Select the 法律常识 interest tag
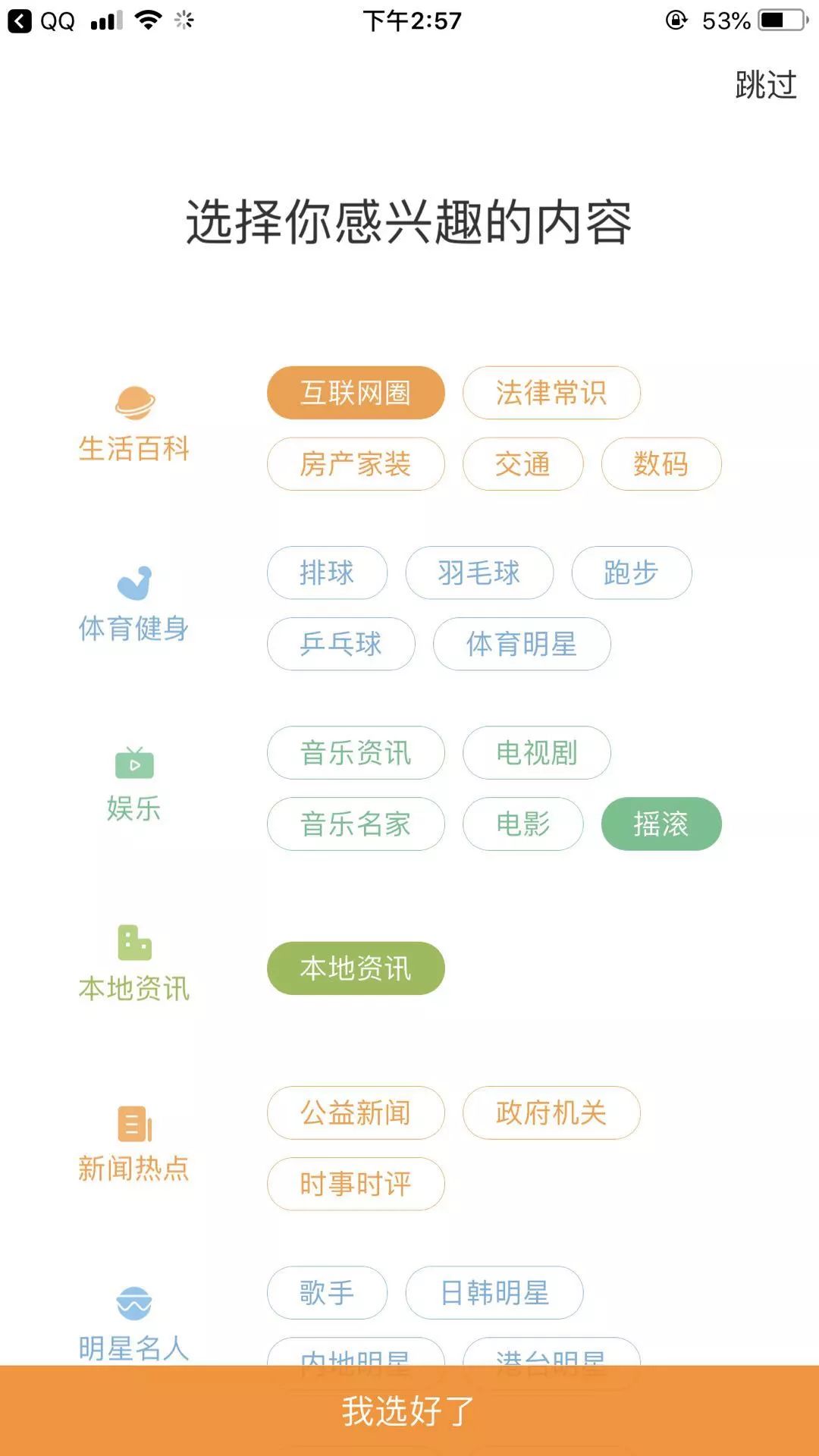Screen dimensions: 819x1456 [x=551, y=392]
